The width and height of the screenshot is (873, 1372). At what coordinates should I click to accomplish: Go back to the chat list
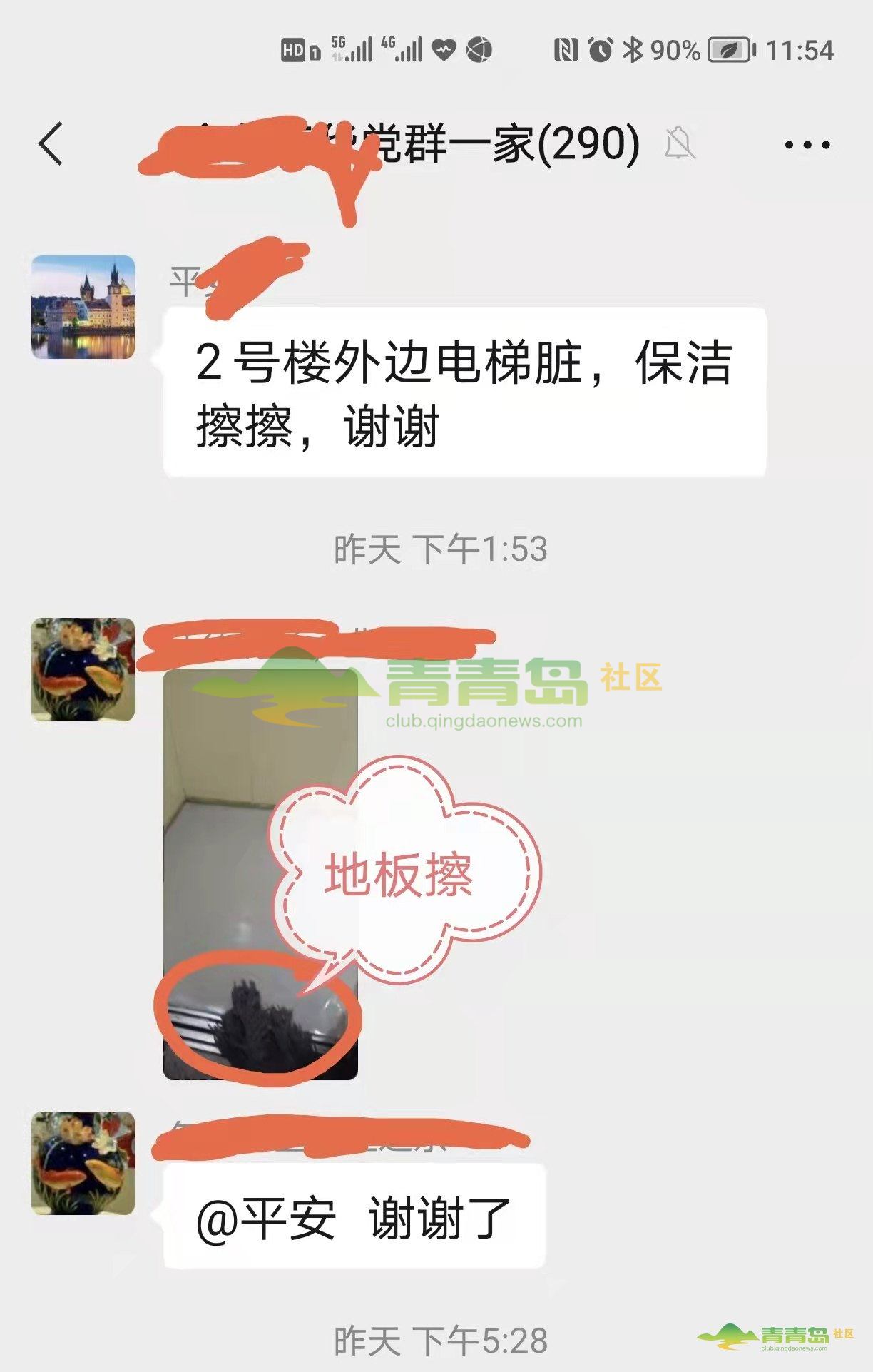click(51, 144)
